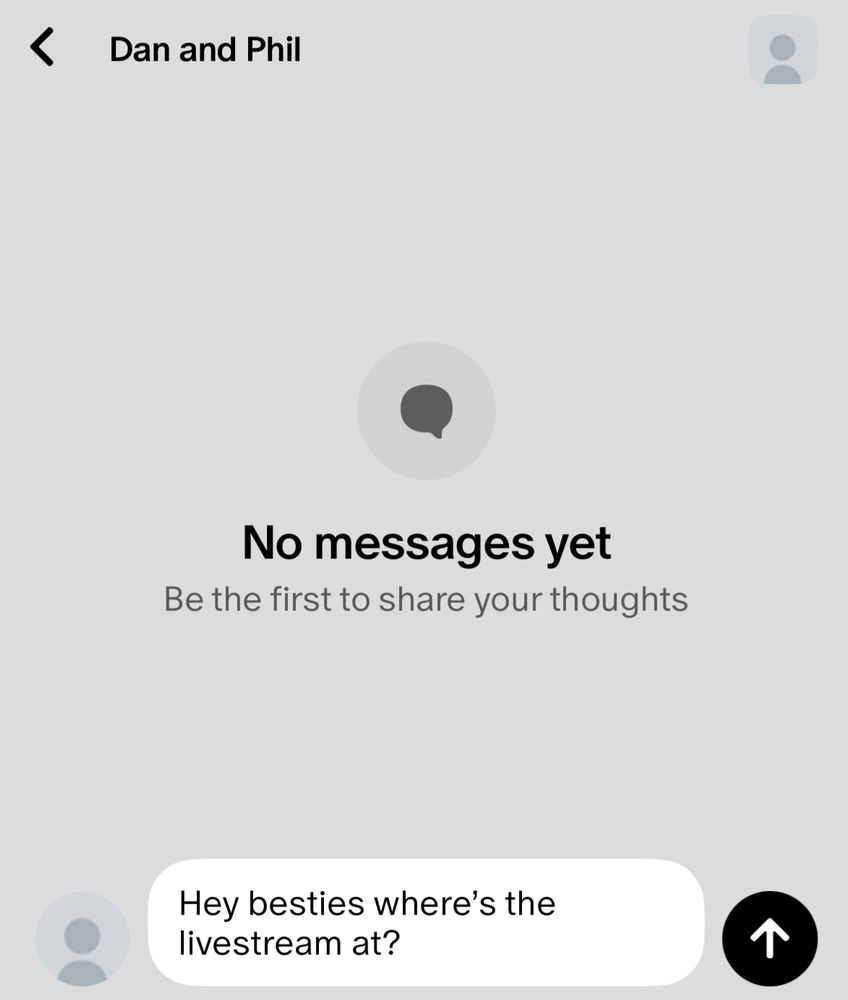Click "Be the first to share your thoughts"
This screenshot has height=1000, width=848.
(x=425, y=598)
